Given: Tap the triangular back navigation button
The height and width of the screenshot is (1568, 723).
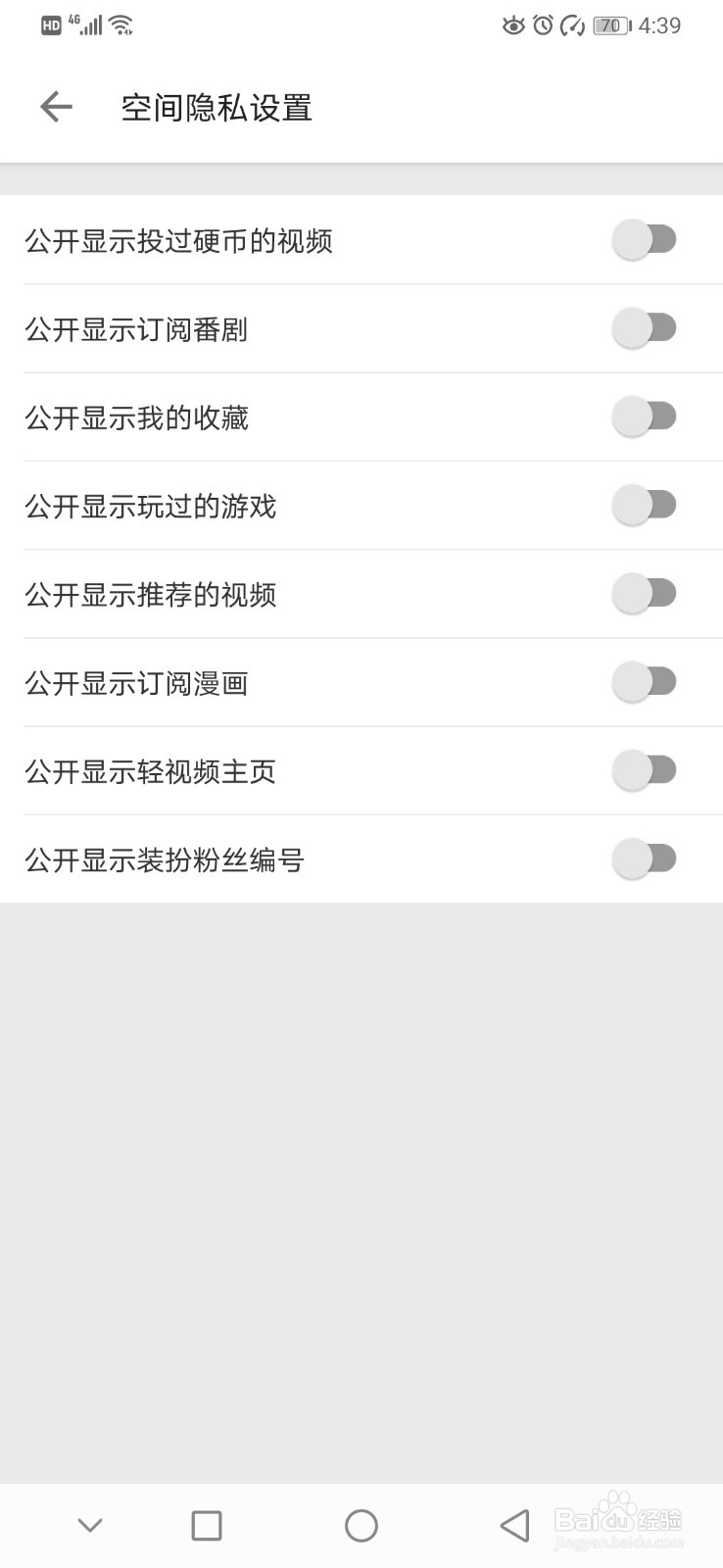Looking at the screenshot, I should pos(514,1525).
